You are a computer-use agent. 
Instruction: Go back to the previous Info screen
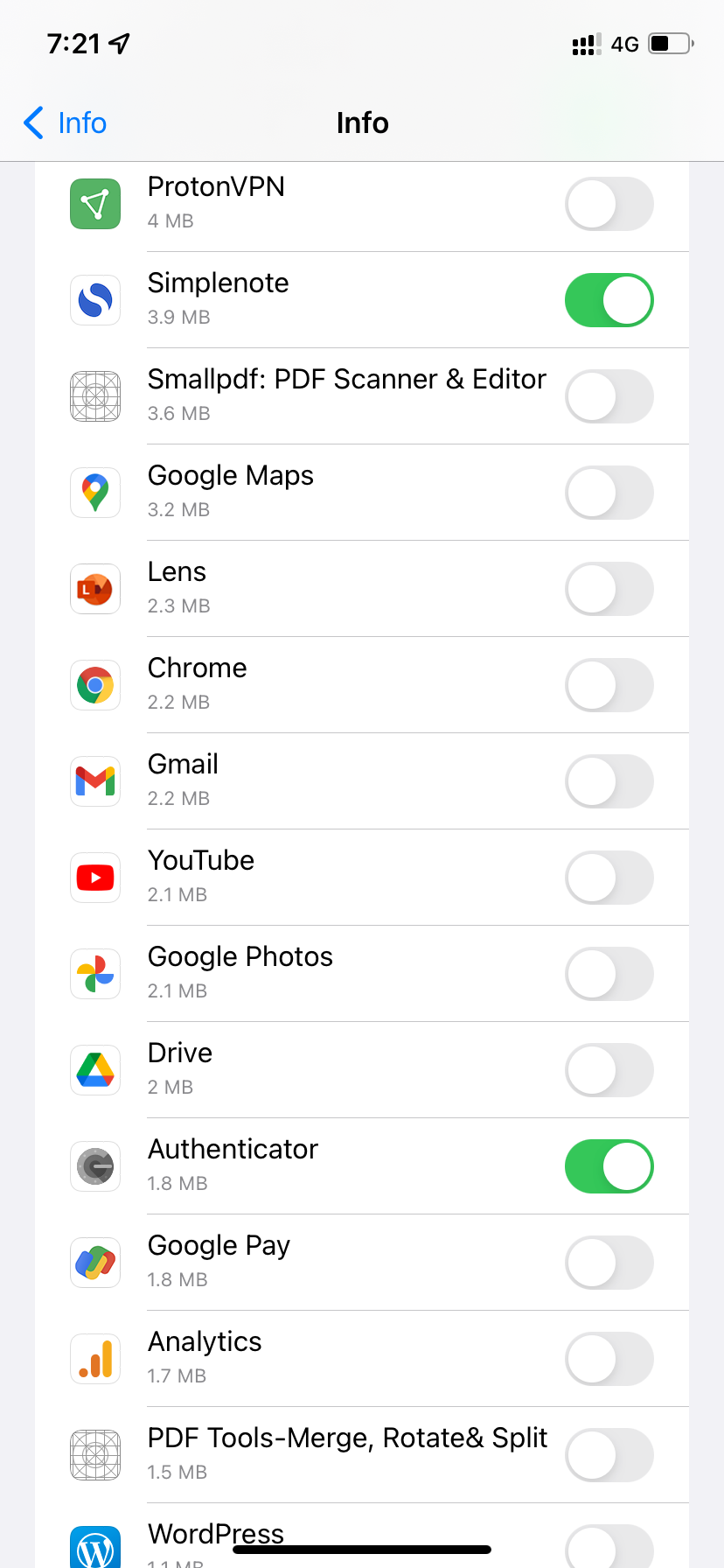pyautogui.click(x=66, y=123)
